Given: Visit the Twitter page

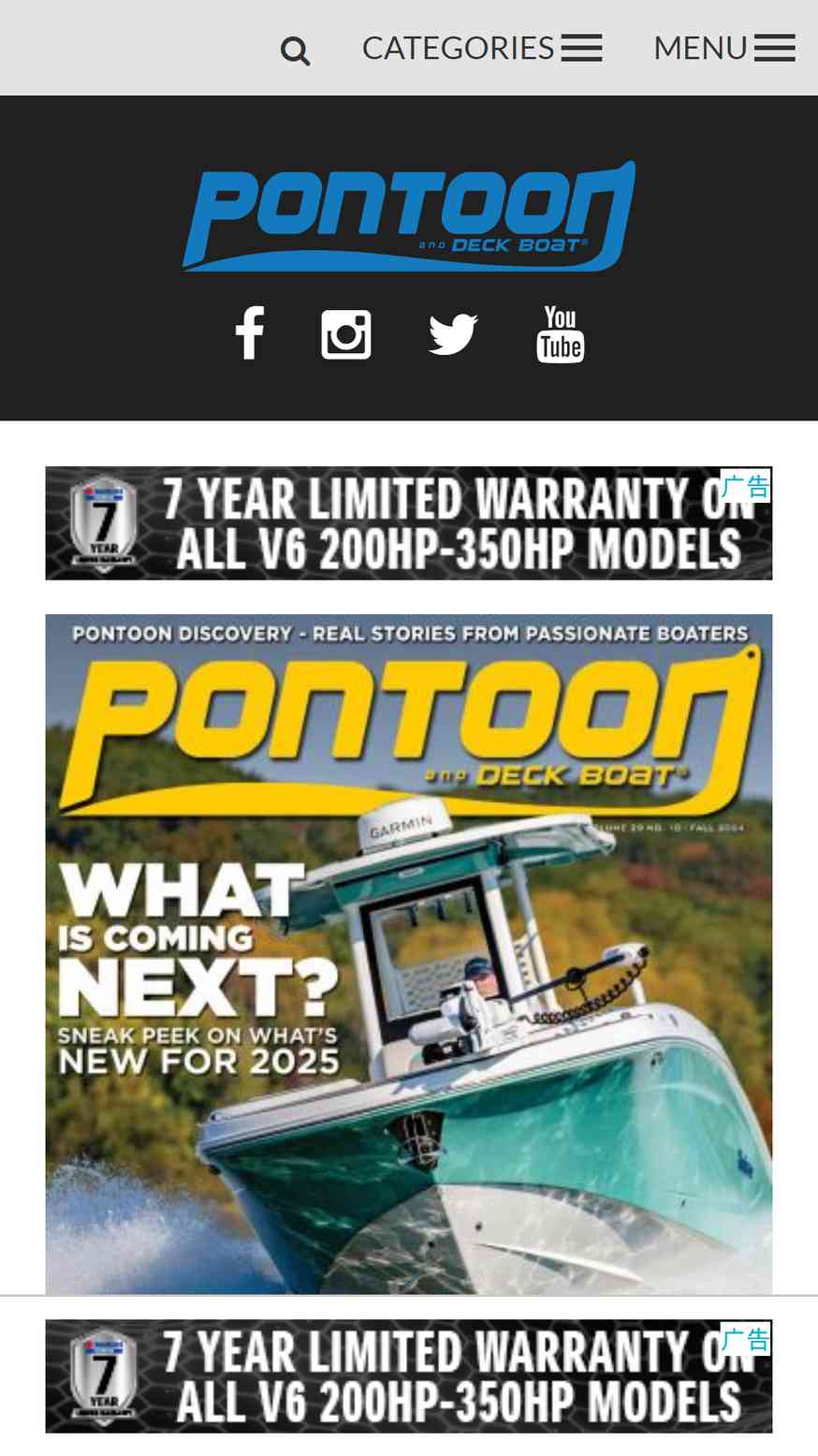Looking at the screenshot, I should coord(453,334).
